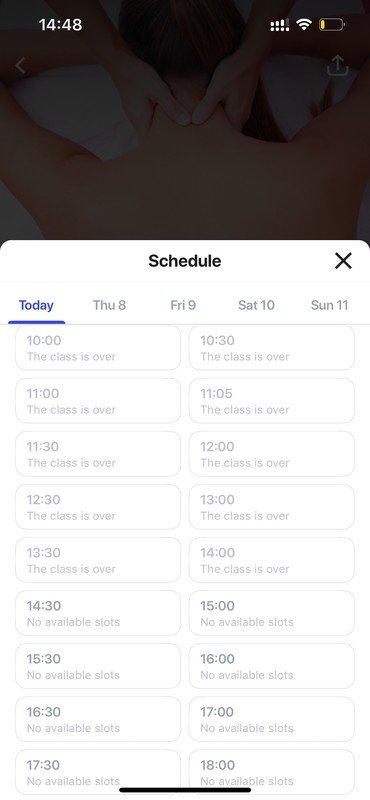
Task: Close the Schedule sheet
Action: point(343,261)
